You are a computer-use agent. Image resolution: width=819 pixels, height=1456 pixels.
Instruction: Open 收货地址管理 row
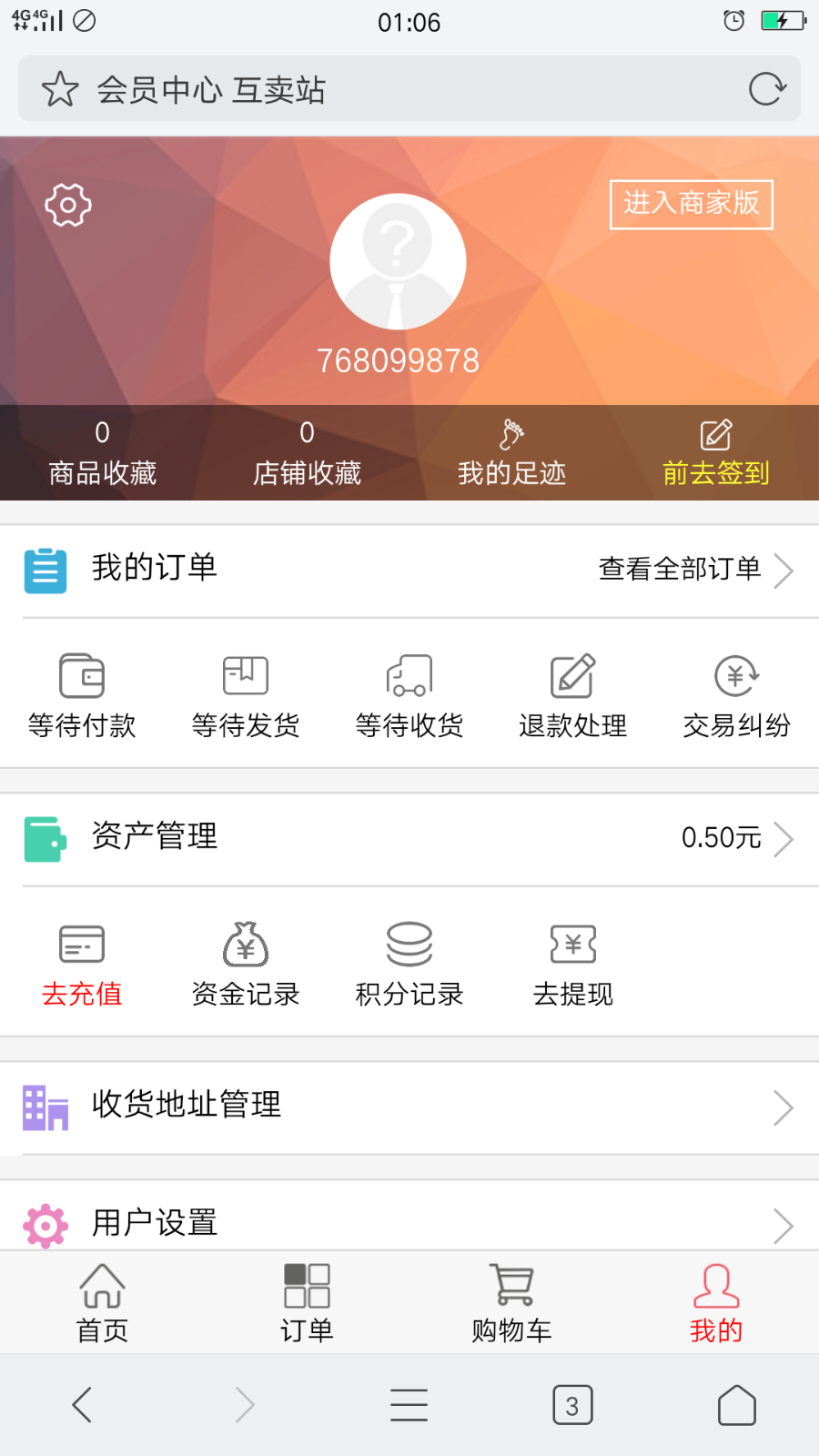[x=409, y=1107]
